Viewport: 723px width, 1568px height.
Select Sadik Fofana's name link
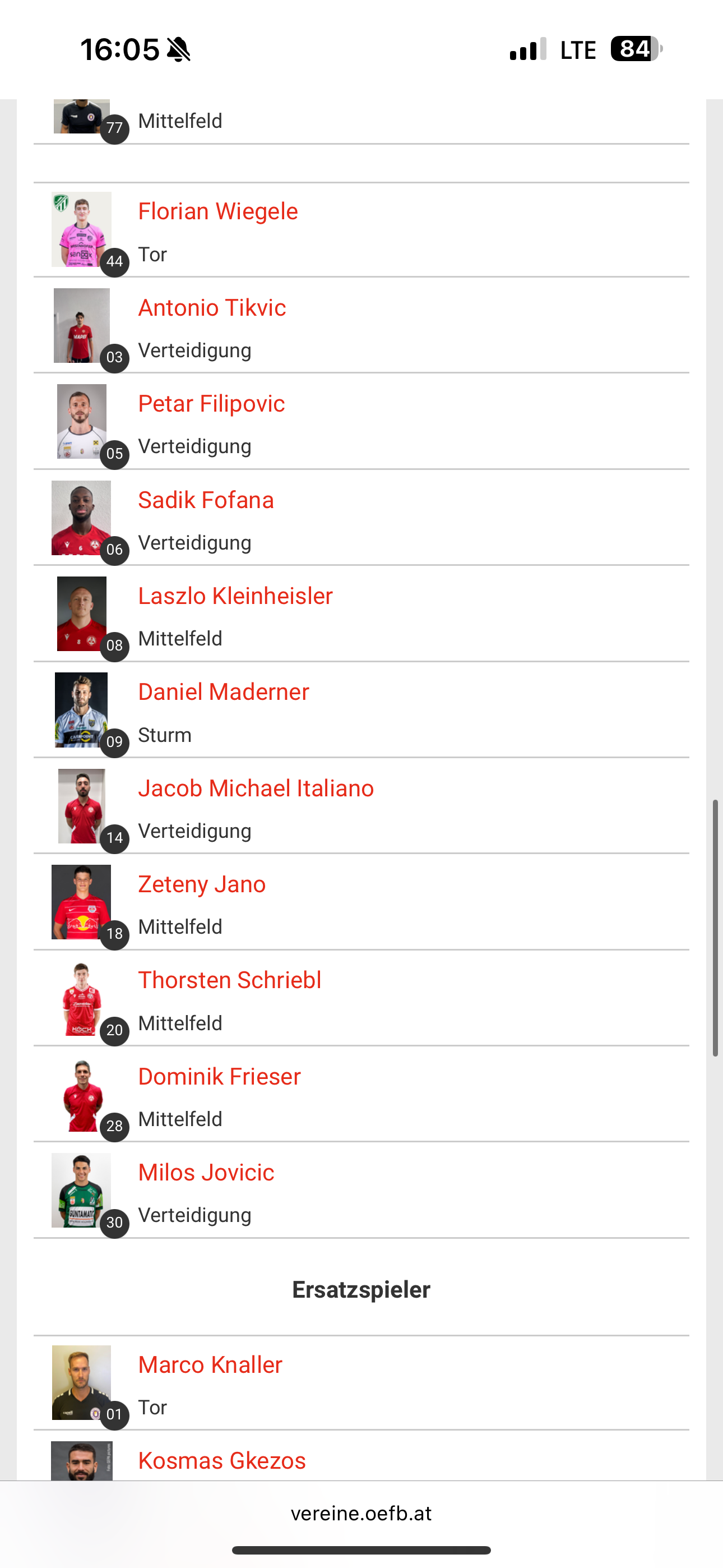click(206, 500)
